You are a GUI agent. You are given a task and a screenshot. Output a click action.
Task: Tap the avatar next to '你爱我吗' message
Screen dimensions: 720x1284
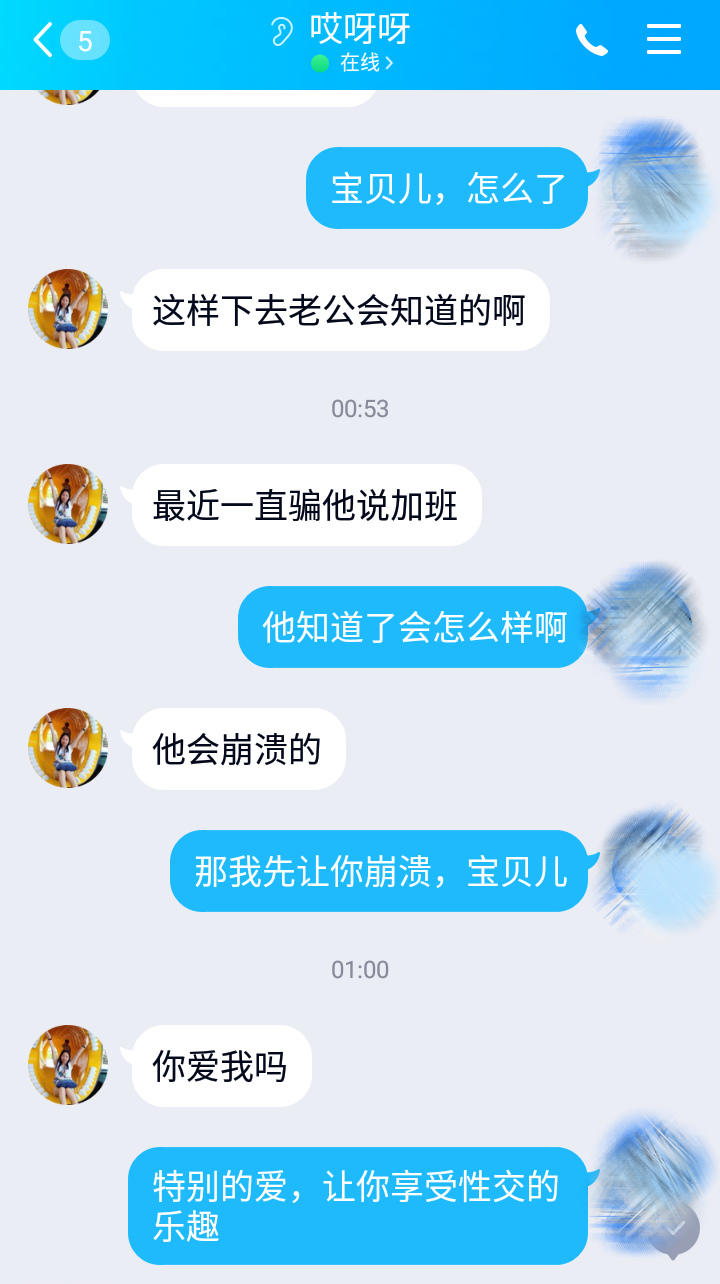click(67, 1065)
